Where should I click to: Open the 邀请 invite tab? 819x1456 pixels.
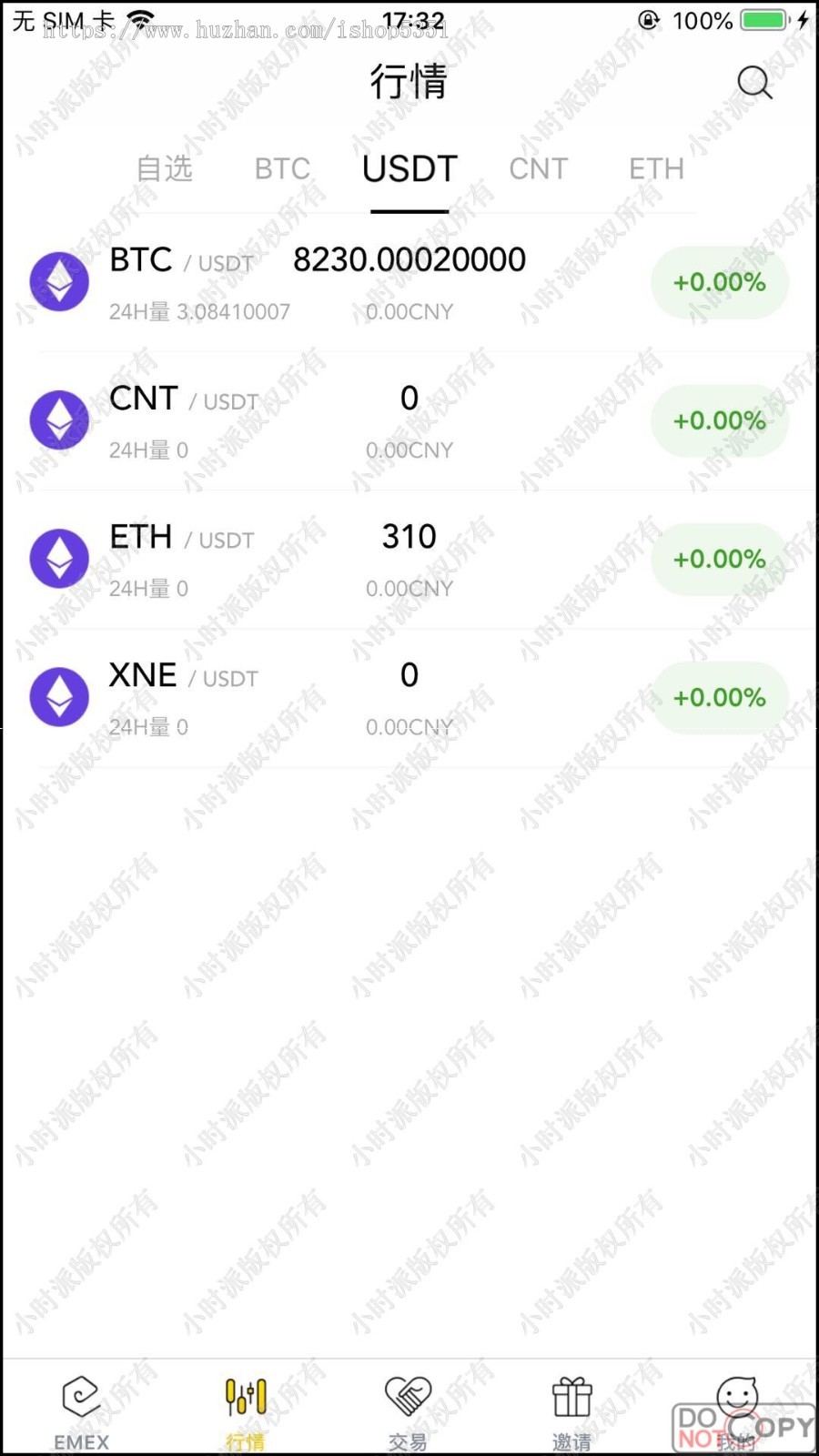(x=571, y=1410)
